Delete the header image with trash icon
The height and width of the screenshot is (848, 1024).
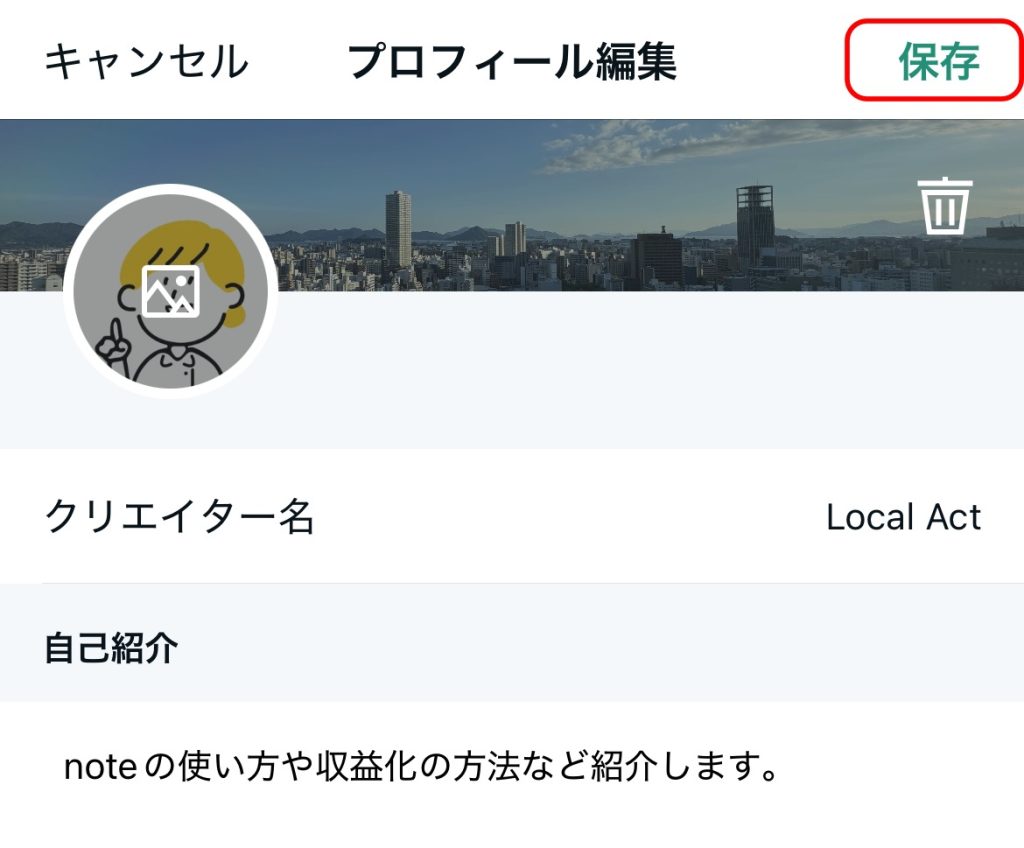pyautogui.click(x=945, y=207)
